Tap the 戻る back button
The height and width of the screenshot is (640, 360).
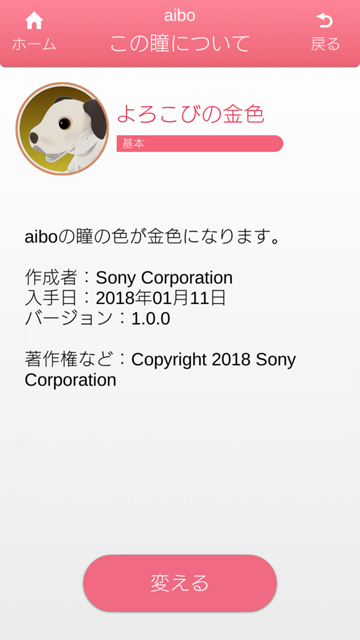coord(325,32)
